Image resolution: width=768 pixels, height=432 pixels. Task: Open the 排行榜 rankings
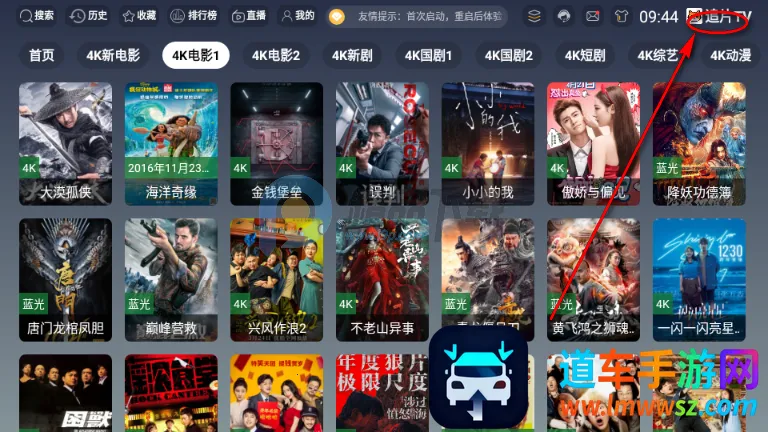(192, 16)
